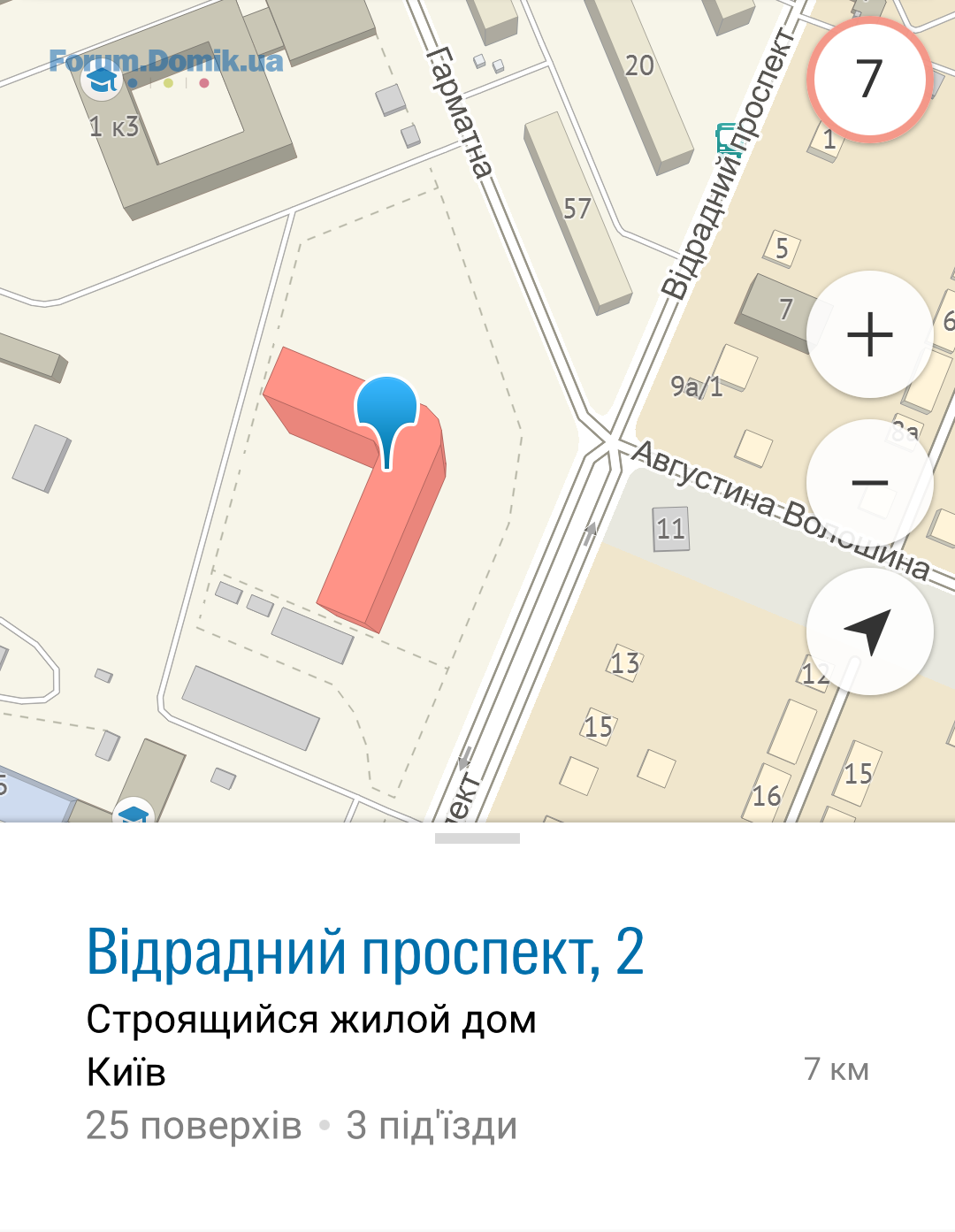The width and height of the screenshot is (955, 1232).
Task: Open the Відрадний проспект, 2 info card
Action: coord(365,953)
